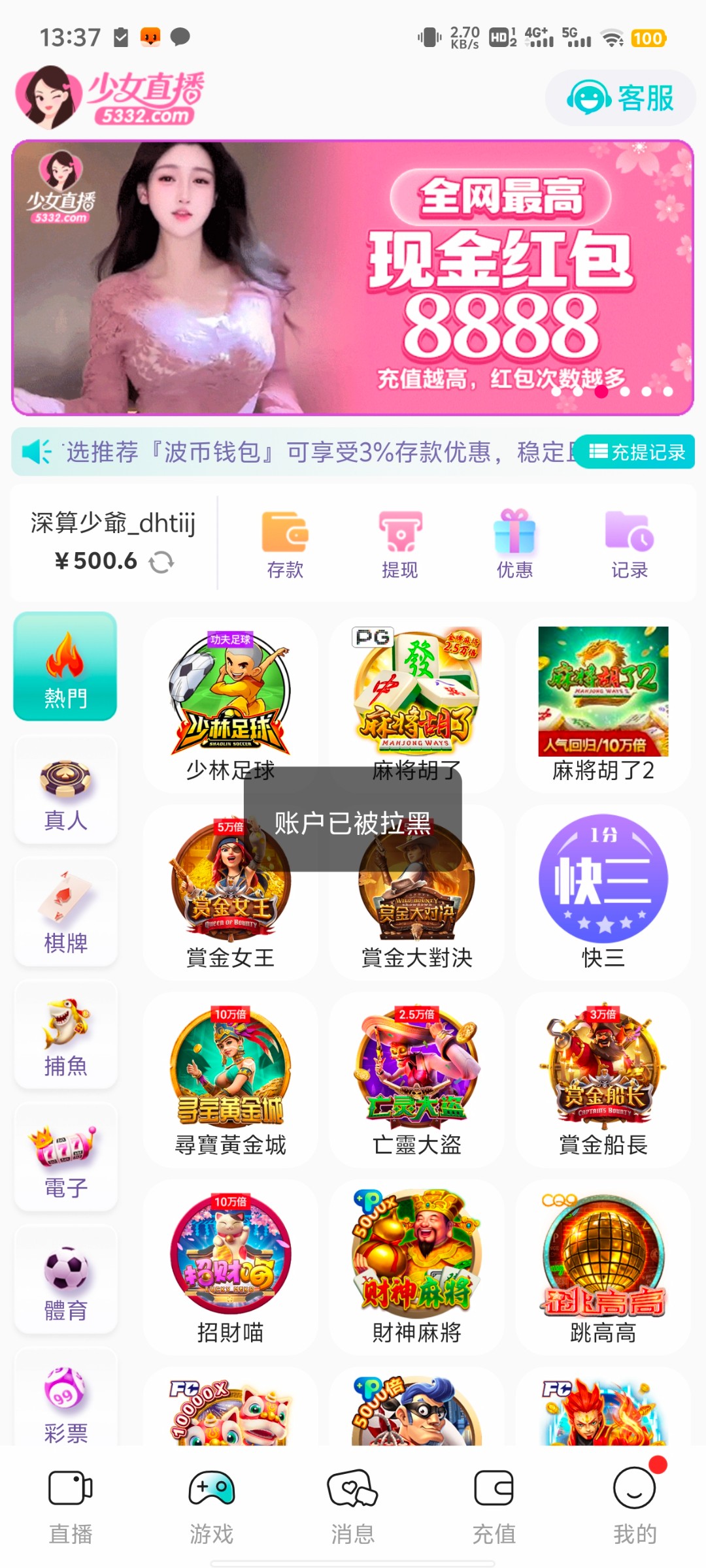
Task: Switch to 棋牌 category
Action: click(x=65, y=913)
